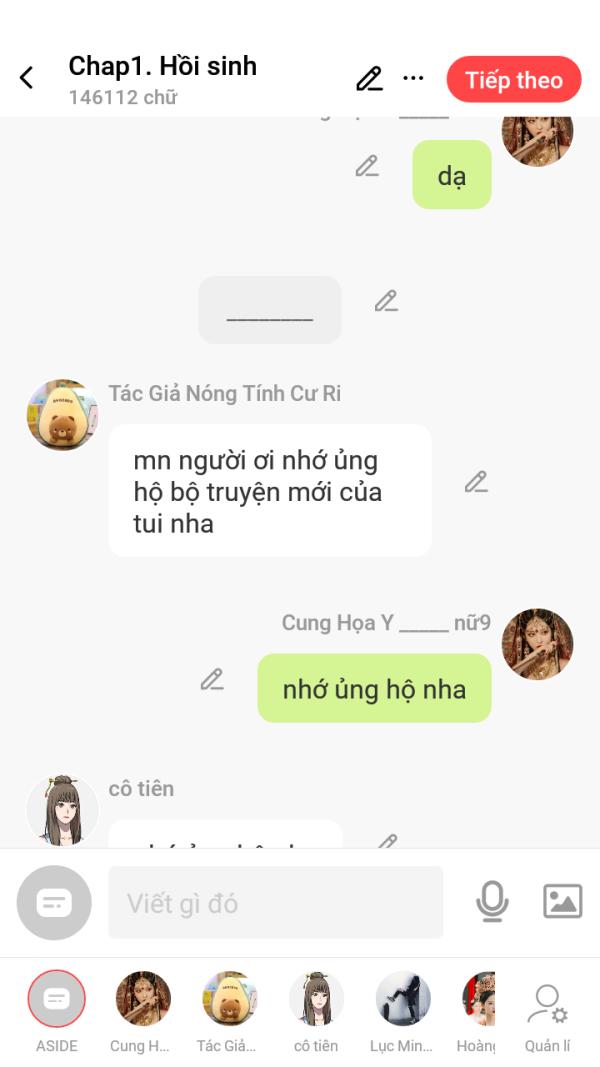Edit the "nhớ ủng hộ nha" message

click(212, 679)
